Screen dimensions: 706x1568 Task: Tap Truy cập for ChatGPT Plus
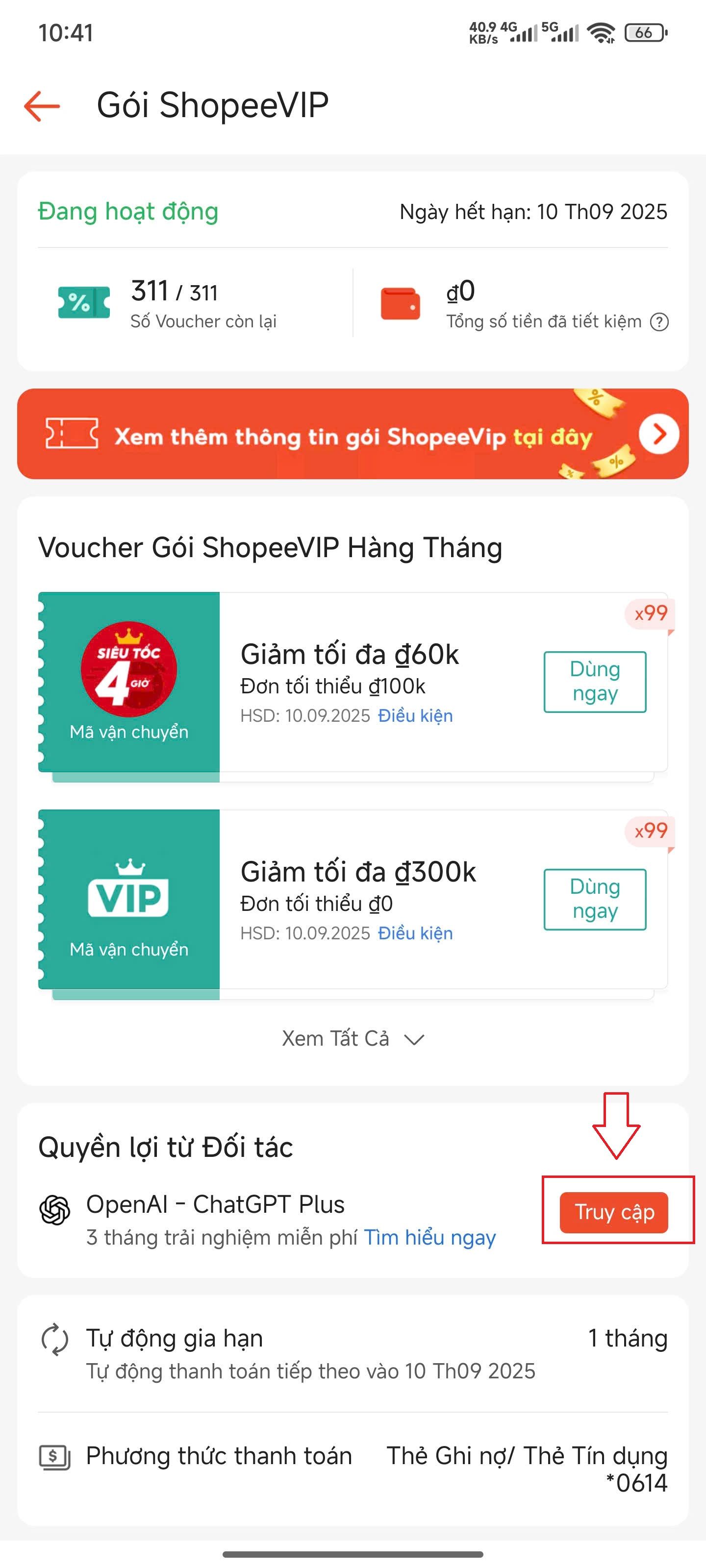tap(613, 1212)
